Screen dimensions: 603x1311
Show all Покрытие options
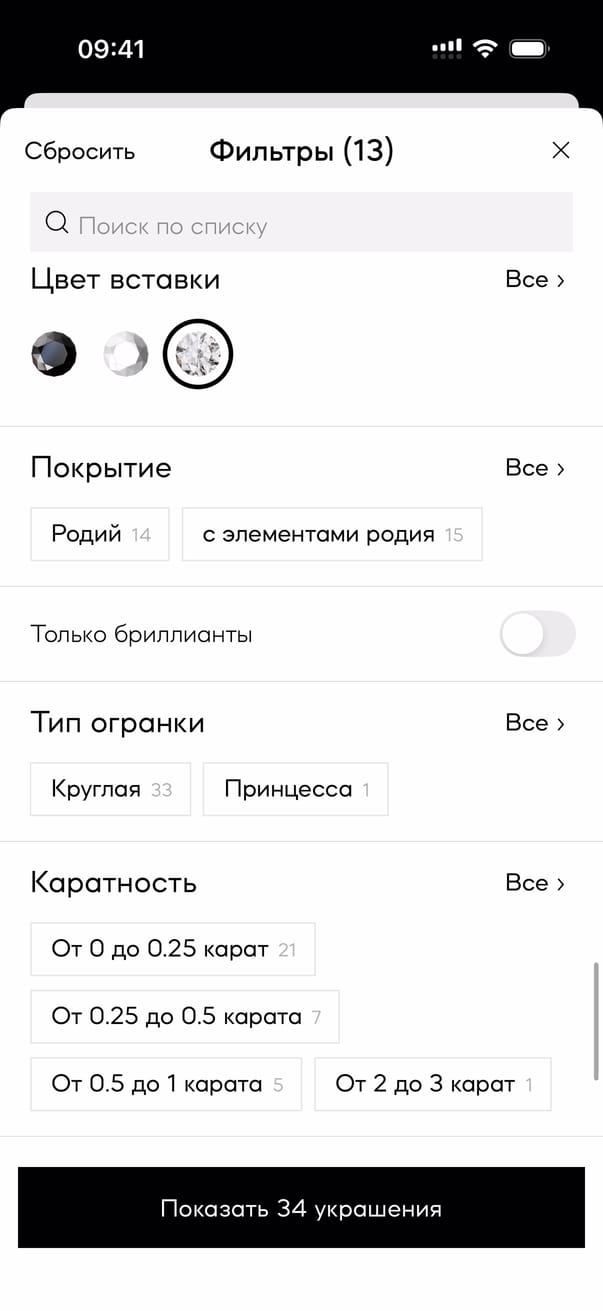point(535,468)
